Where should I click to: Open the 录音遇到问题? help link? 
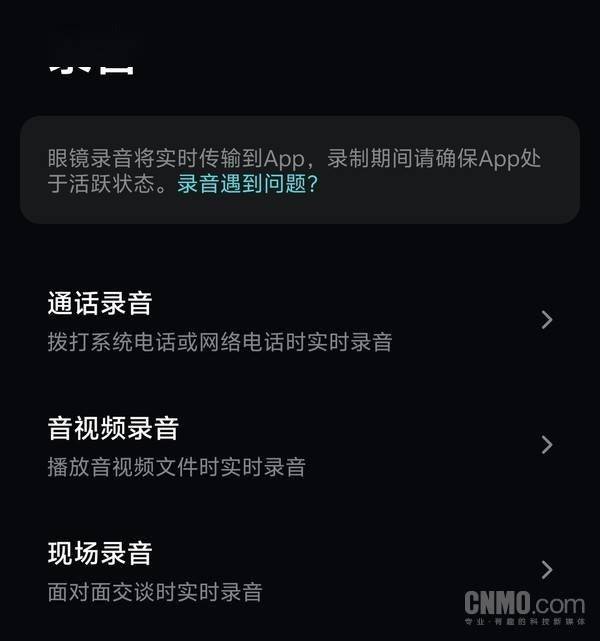tap(248, 185)
